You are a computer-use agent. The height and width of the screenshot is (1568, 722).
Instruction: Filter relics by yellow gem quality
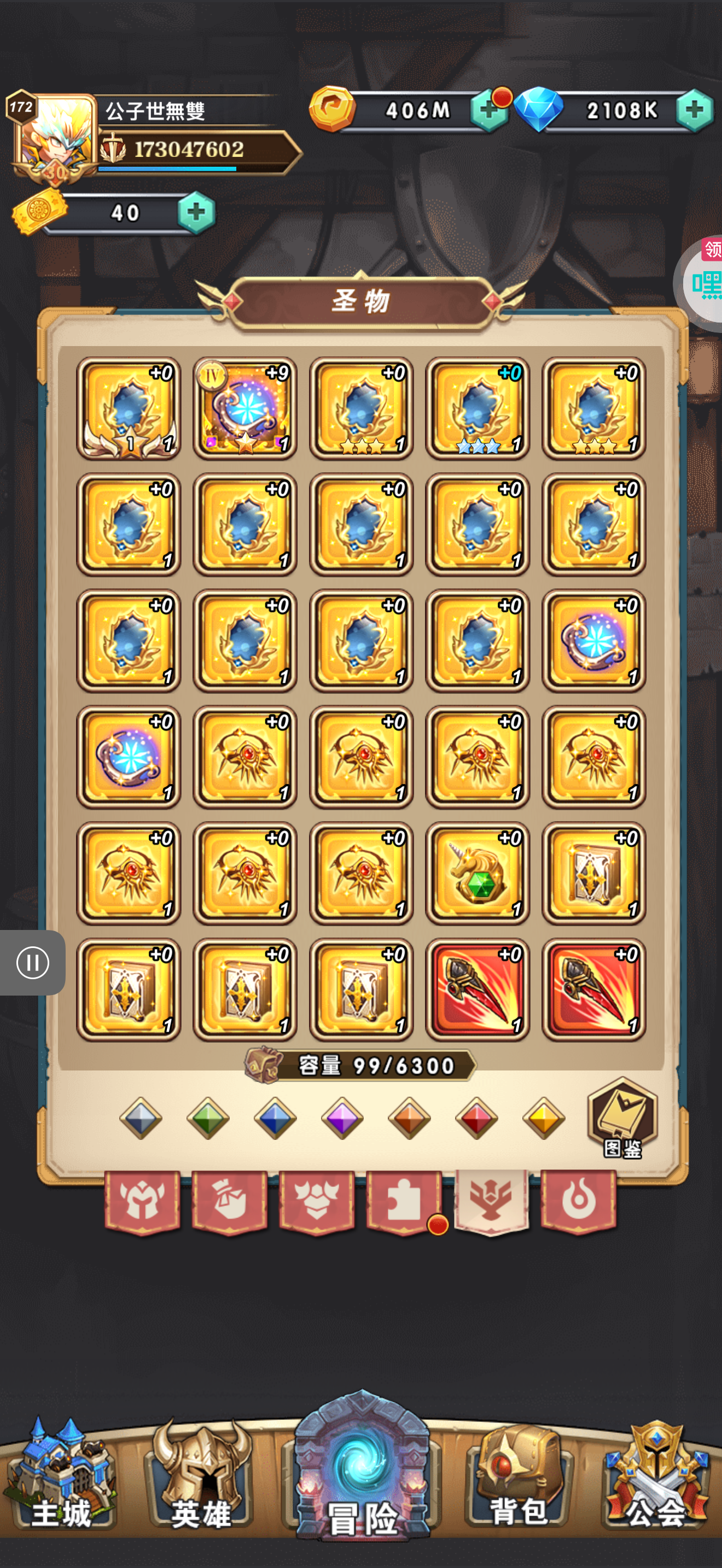coord(544,1118)
